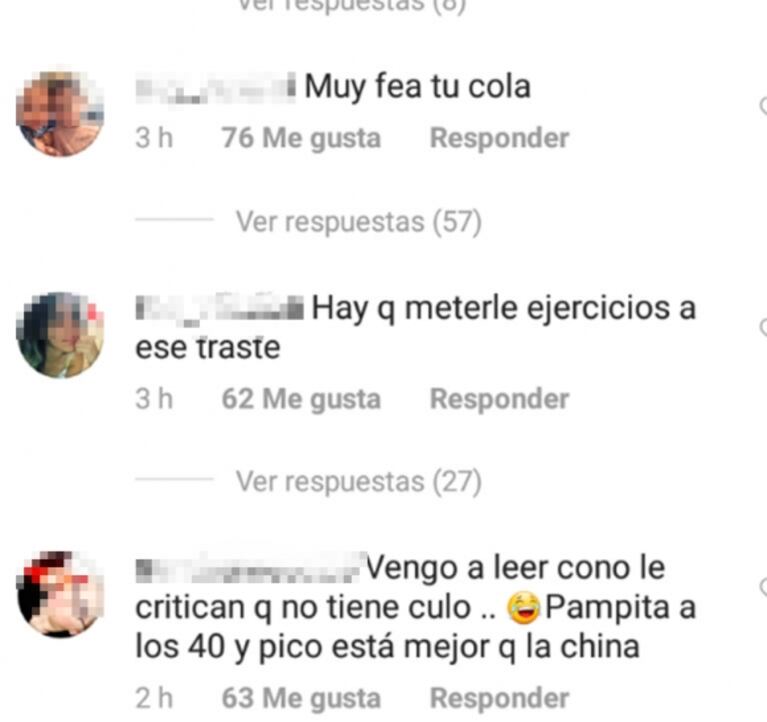The image size is (767, 722).
Task: Open avatar of the "ese traste" commenter
Action: tap(60, 335)
